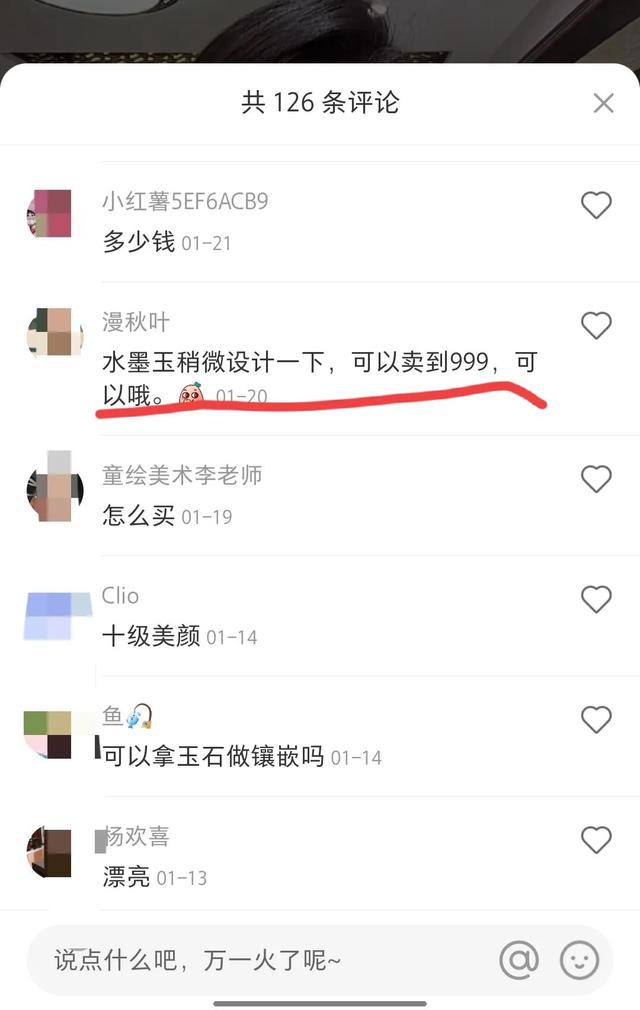Image resolution: width=640 pixels, height=1010 pixels.
Task: Like 漫秋叶's comment about 水墨玉
Action: tap(596, 325)
